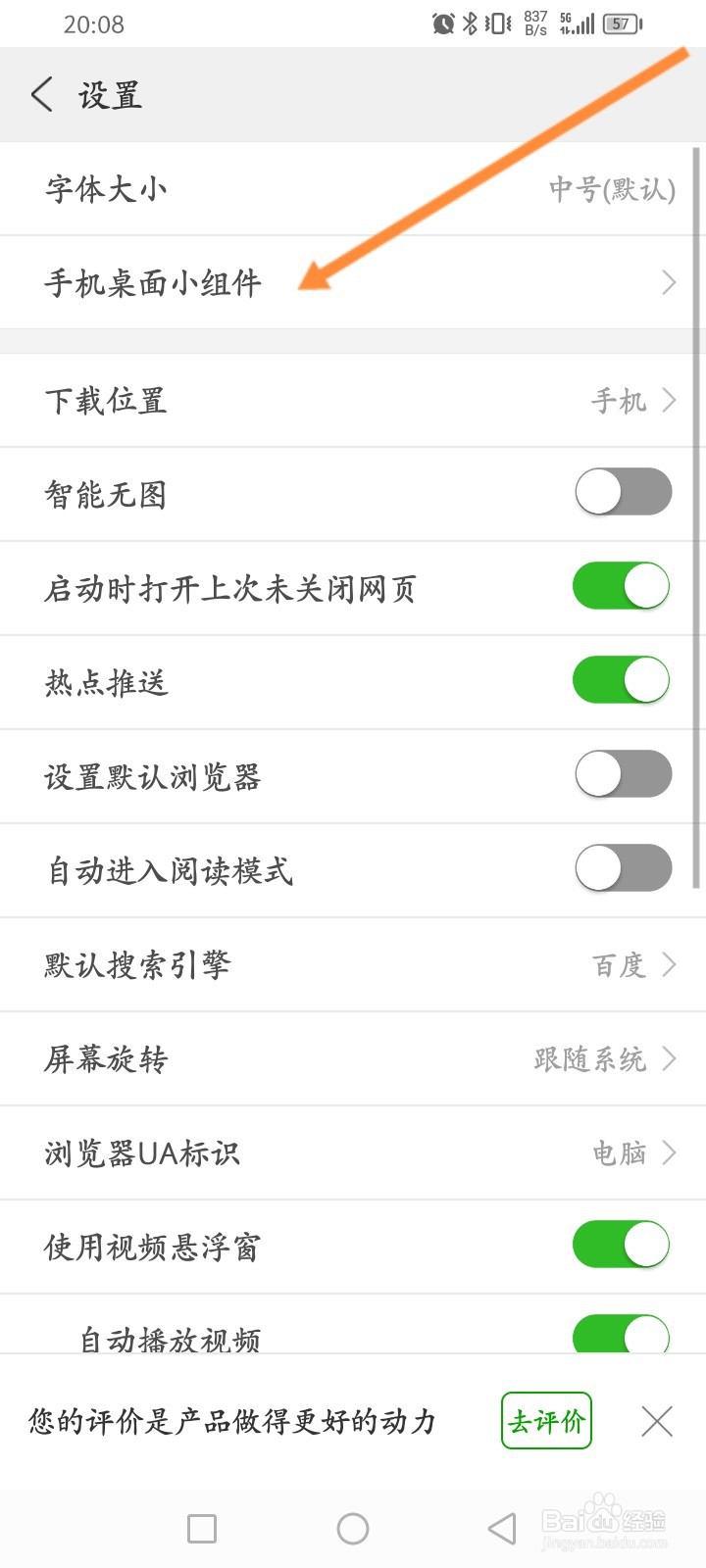Toggle on 设置默认浏览器
Image resolution: width=706 pixels, height=1568 pixels.
coord(623,774)
